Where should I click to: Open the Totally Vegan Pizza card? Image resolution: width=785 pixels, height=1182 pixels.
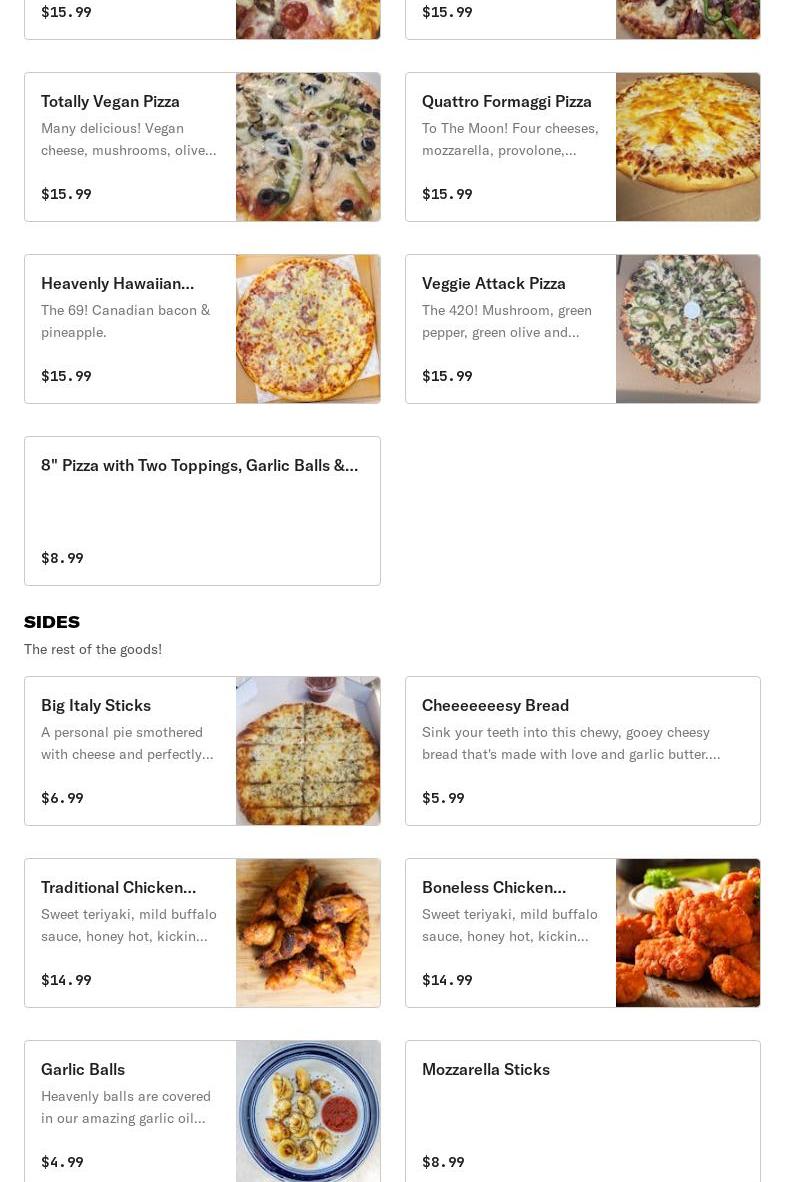[202, 147]
